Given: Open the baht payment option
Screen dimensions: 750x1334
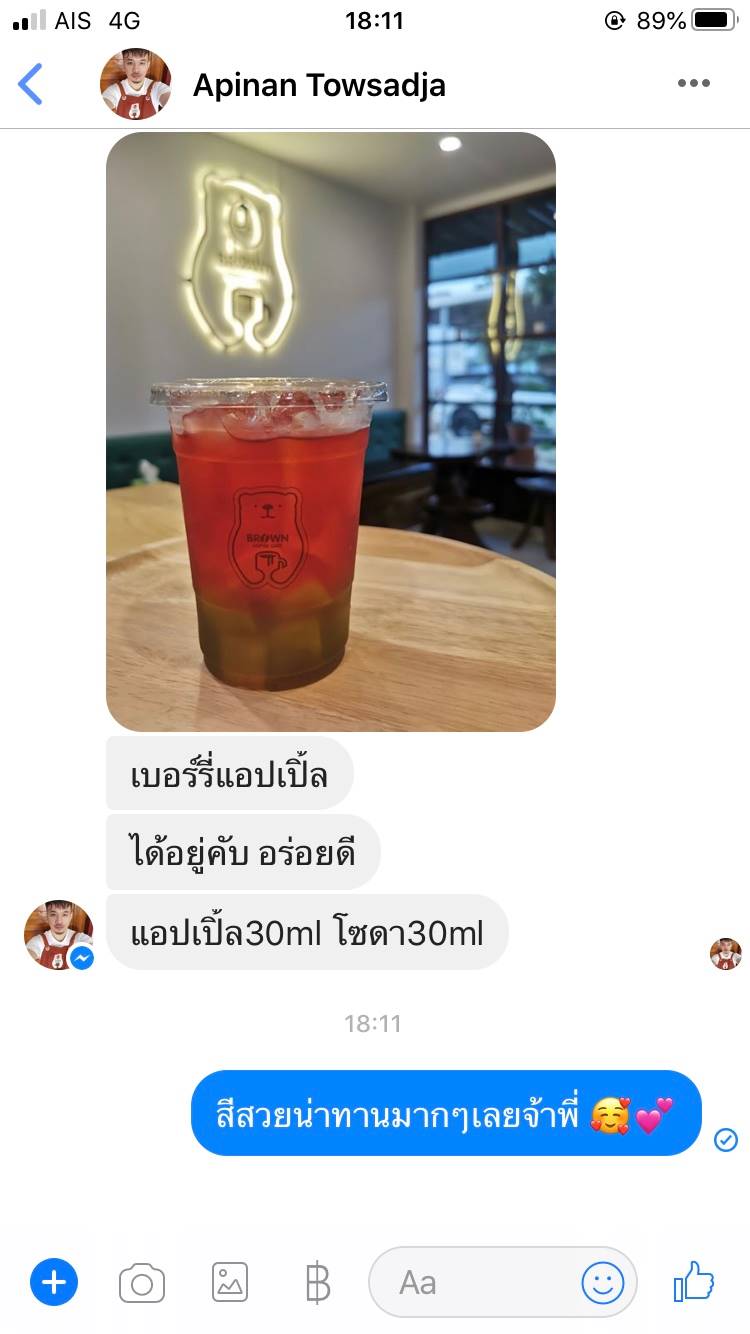Looking at the screenshot, I should point(317,1283).
